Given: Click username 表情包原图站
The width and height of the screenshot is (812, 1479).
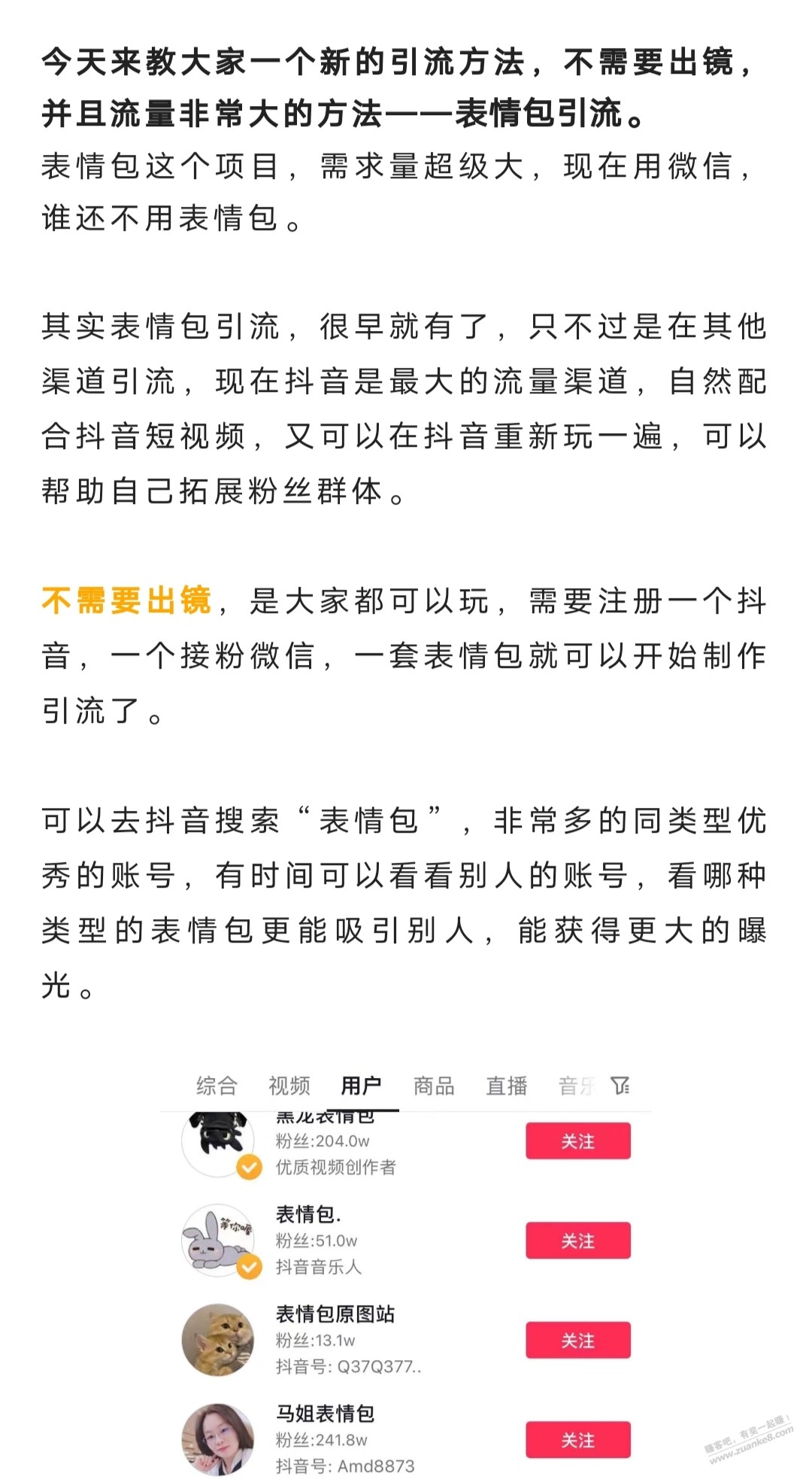Looking at the screenshot, I should coord(335,1314).
